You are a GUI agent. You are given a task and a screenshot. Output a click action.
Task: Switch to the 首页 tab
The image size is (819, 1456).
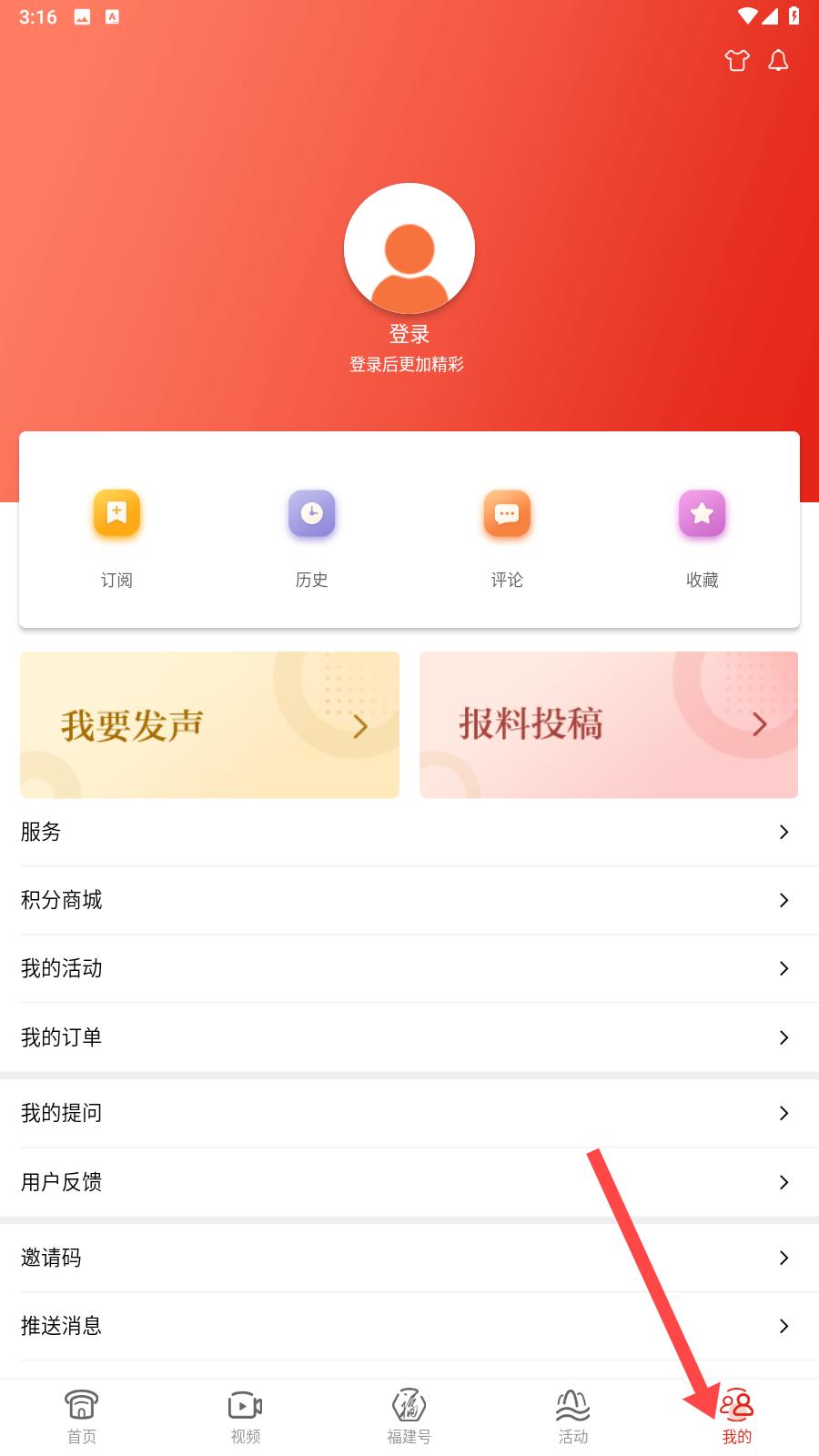(82, 1417)
